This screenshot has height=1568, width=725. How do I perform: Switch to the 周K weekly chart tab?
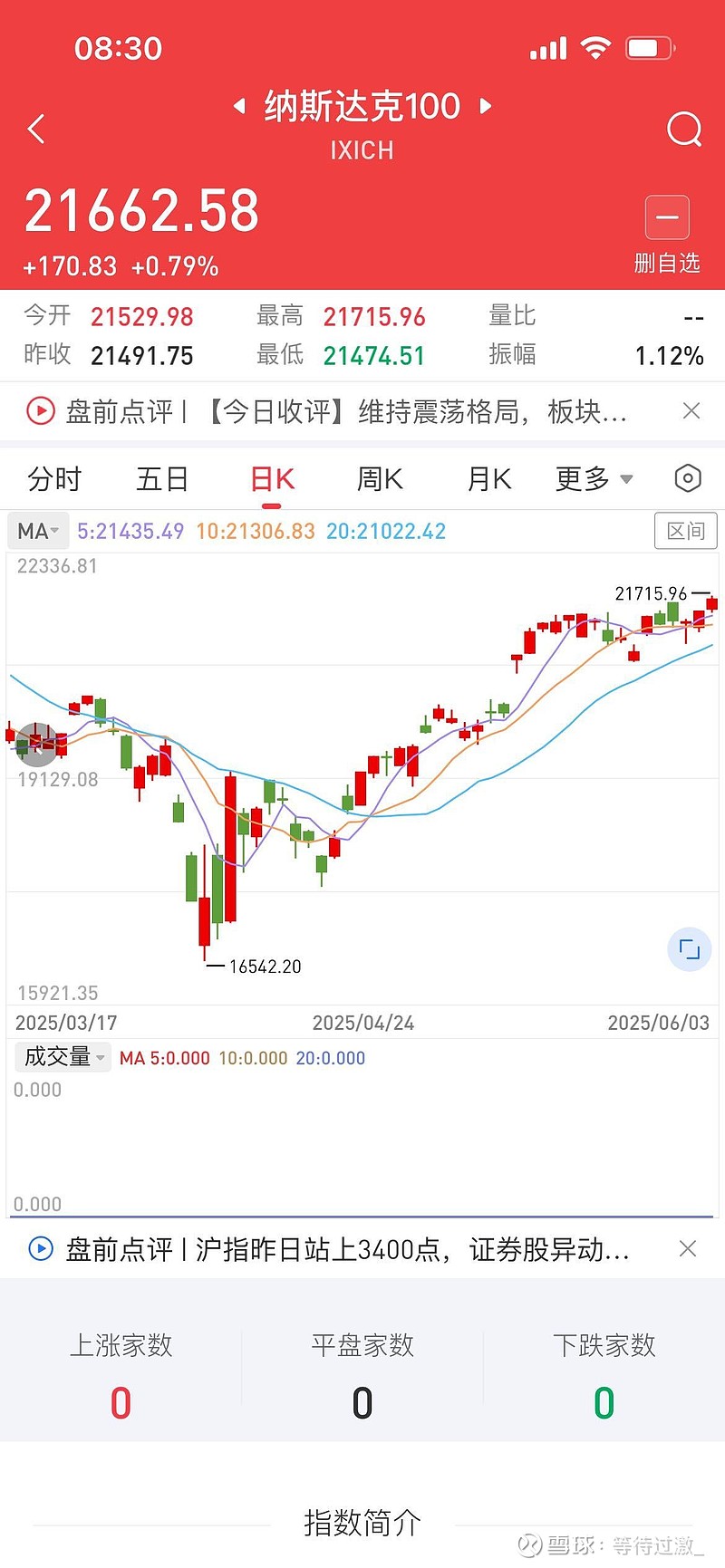click(x=379, y=478)
